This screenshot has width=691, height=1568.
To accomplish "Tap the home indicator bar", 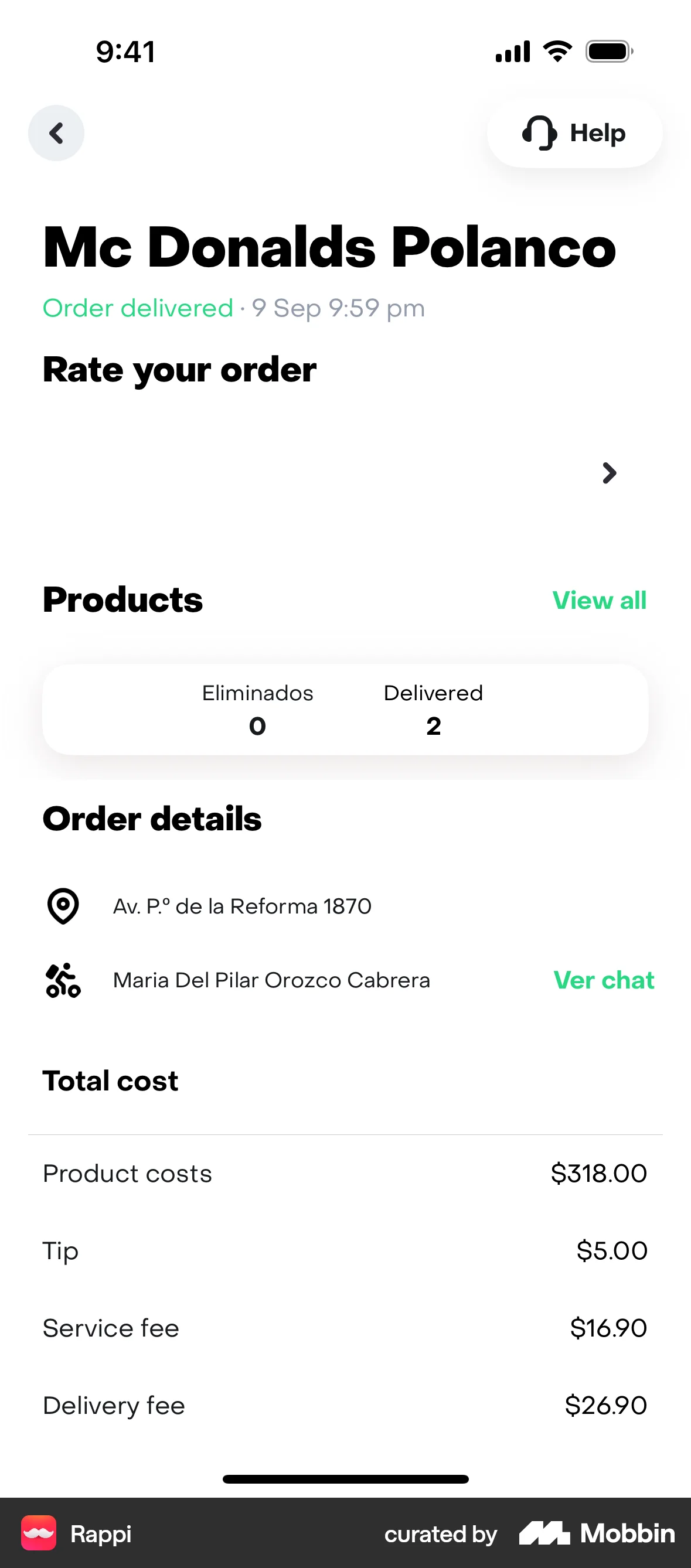I will pos(345,1479).
